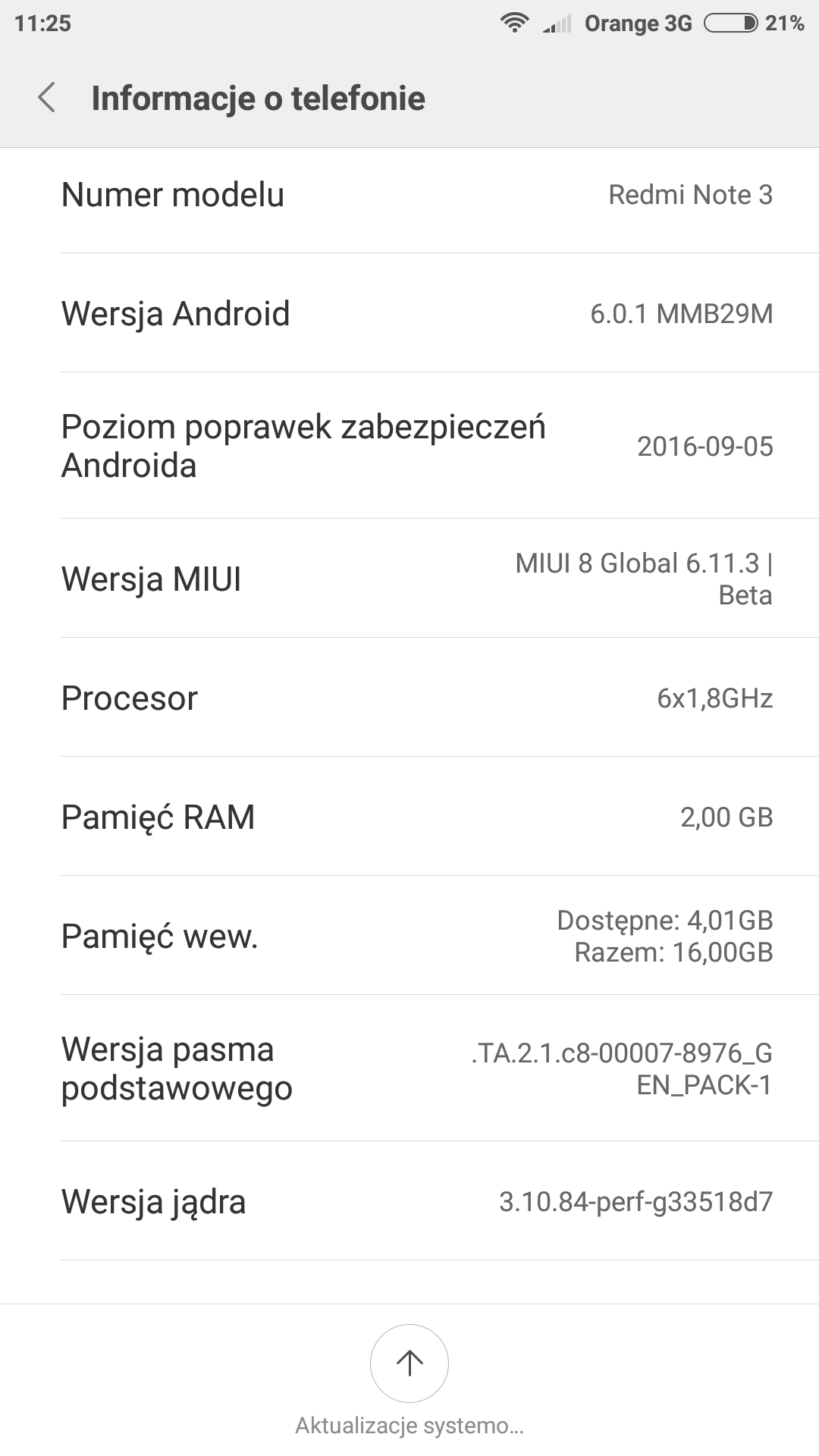Select the Wersja jądra row
819x1456 pixels.
click(409, 1201)
